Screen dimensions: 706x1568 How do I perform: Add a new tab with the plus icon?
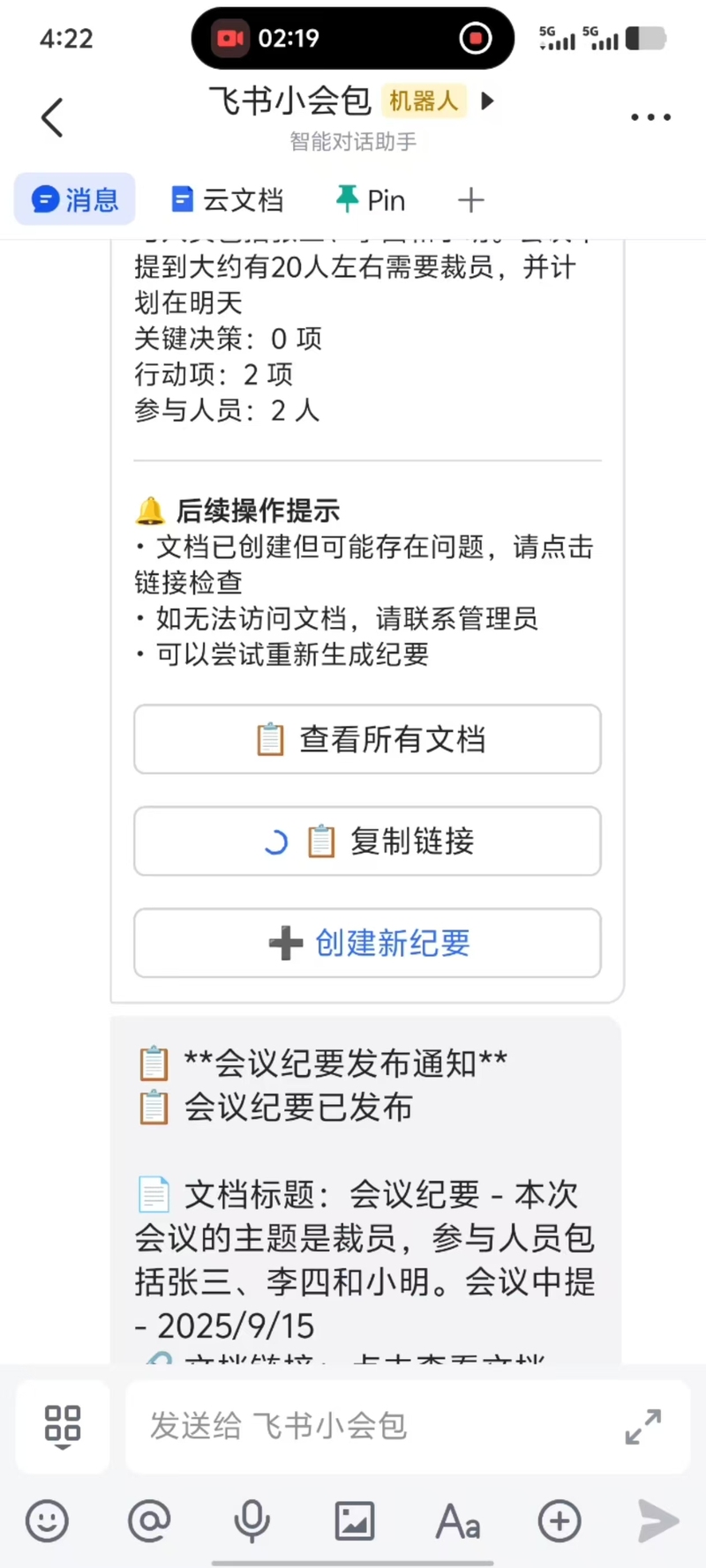[471, 200]
